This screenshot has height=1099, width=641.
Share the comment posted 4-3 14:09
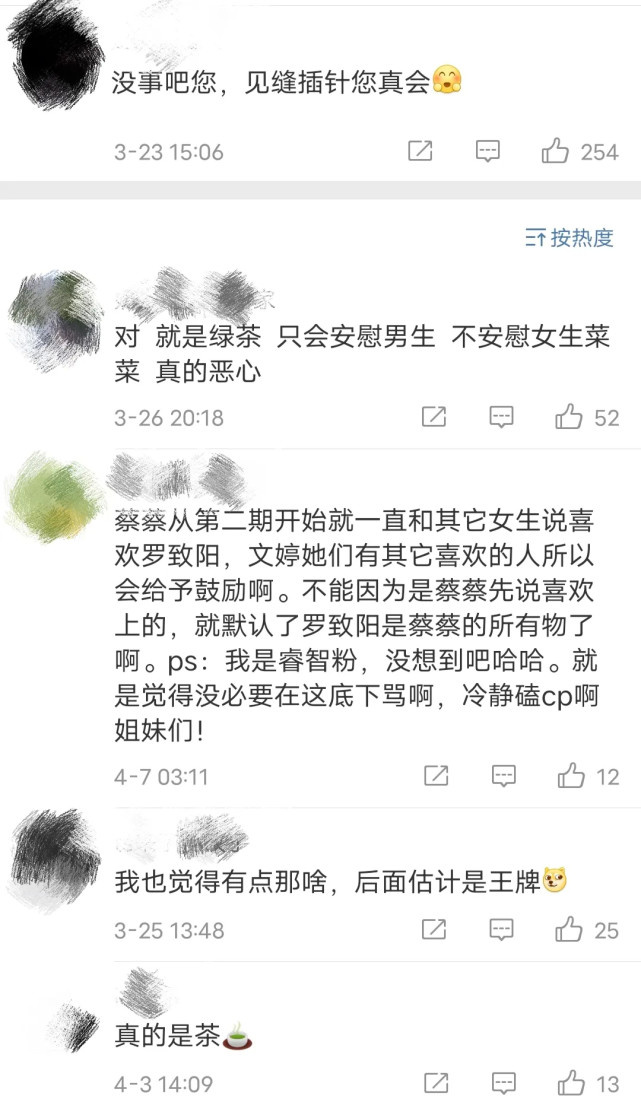pyautogui.click(x=436, y=1083)
